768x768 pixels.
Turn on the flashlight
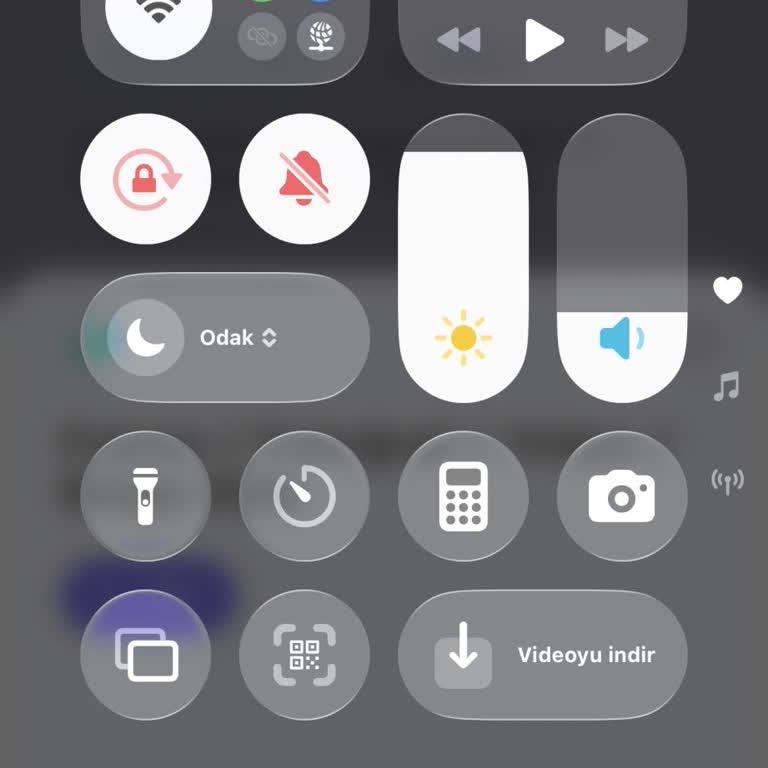coord(146,496)
